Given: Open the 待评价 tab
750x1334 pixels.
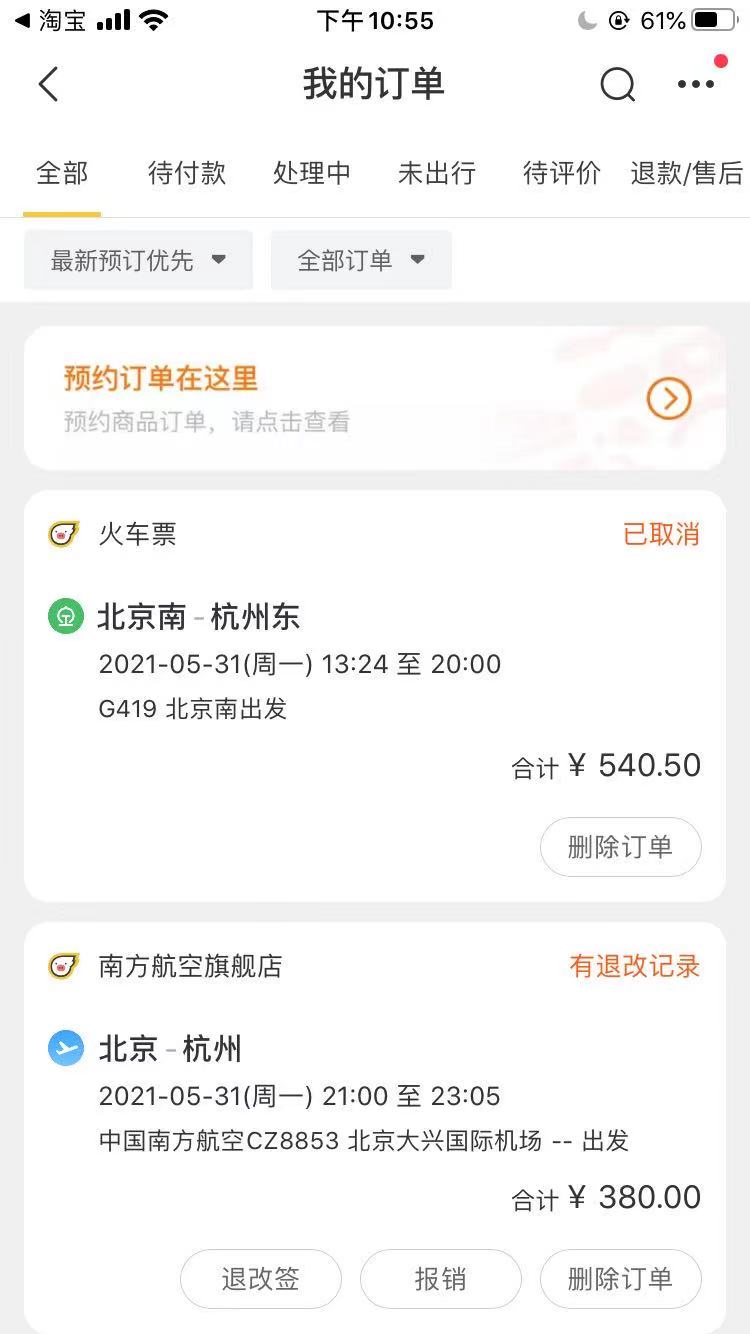Looking at the screenshot, I should (562, 173).
